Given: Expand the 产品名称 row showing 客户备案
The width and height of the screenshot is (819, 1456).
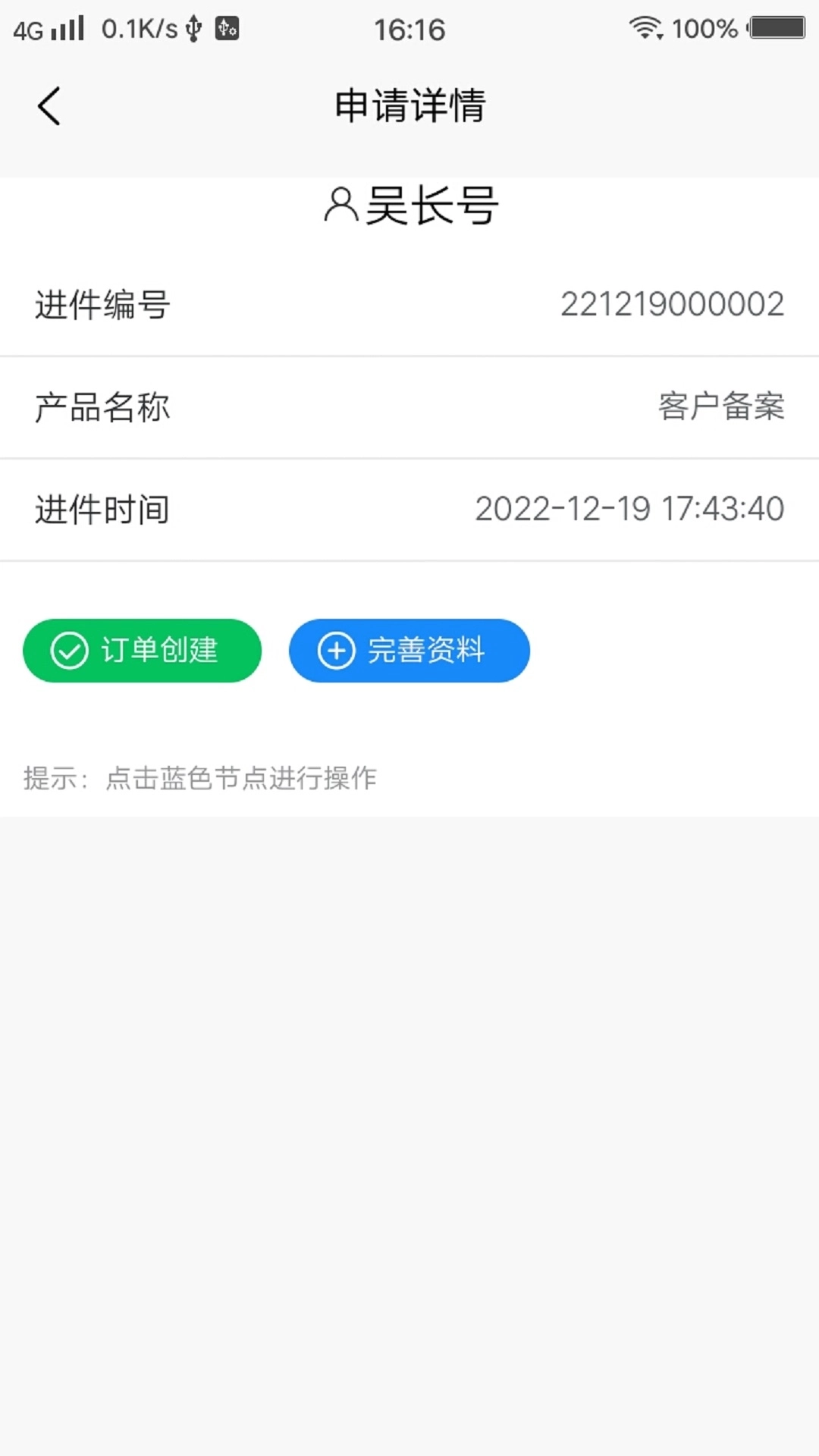Looking at the screenshot, I should tap(409, 407).
